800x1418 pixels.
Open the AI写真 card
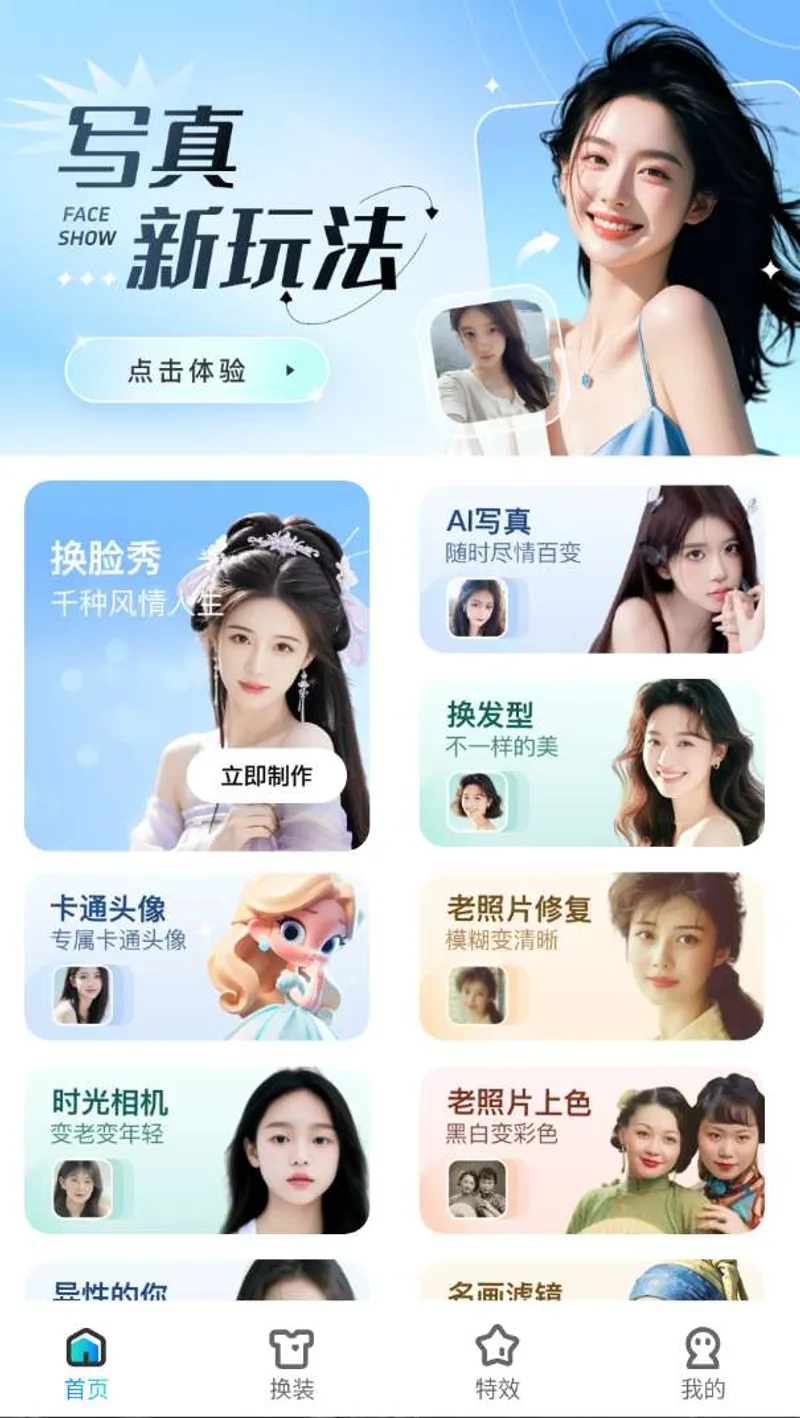click(x=591, y=568)
